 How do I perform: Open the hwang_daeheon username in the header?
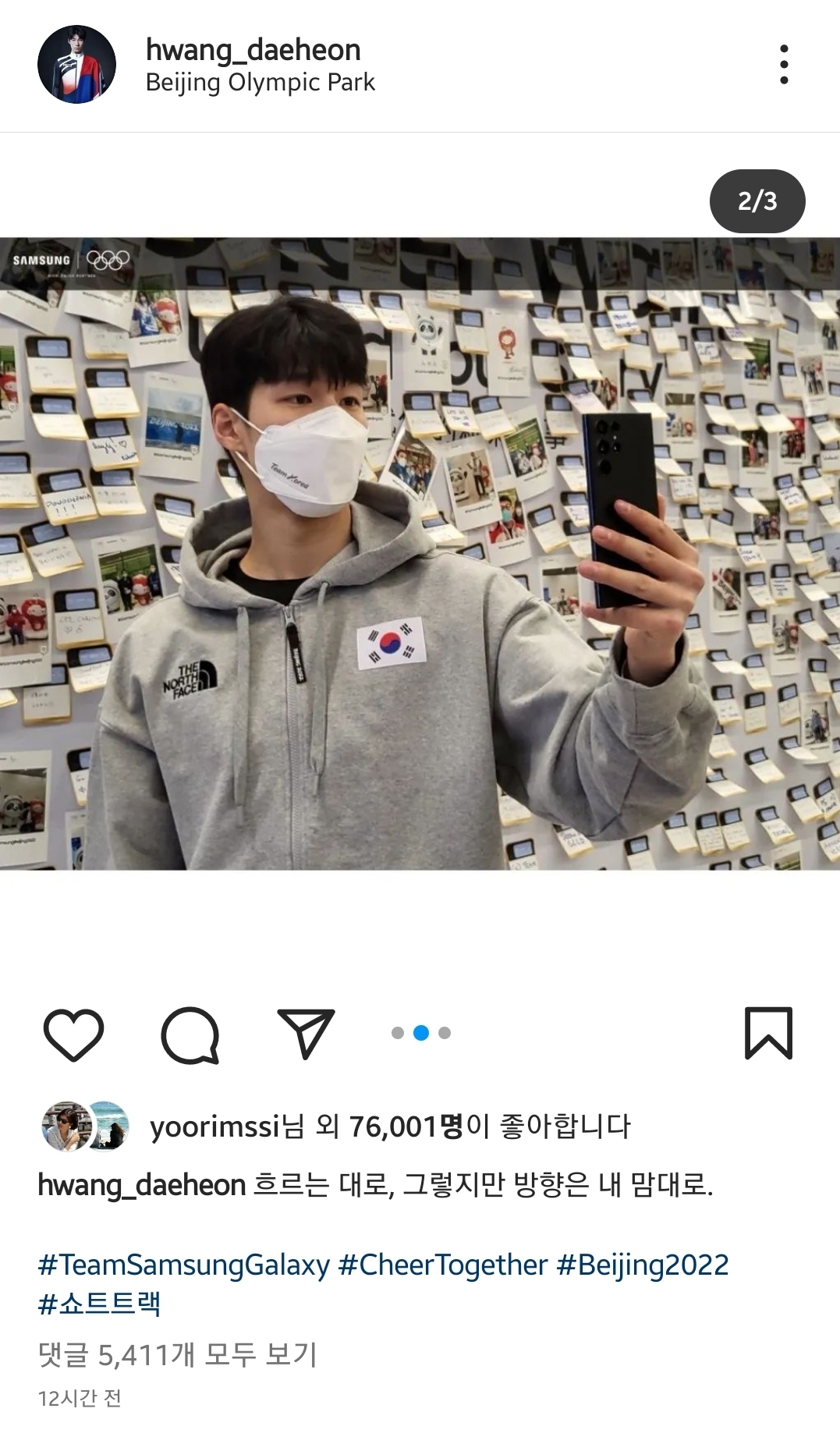253,50
